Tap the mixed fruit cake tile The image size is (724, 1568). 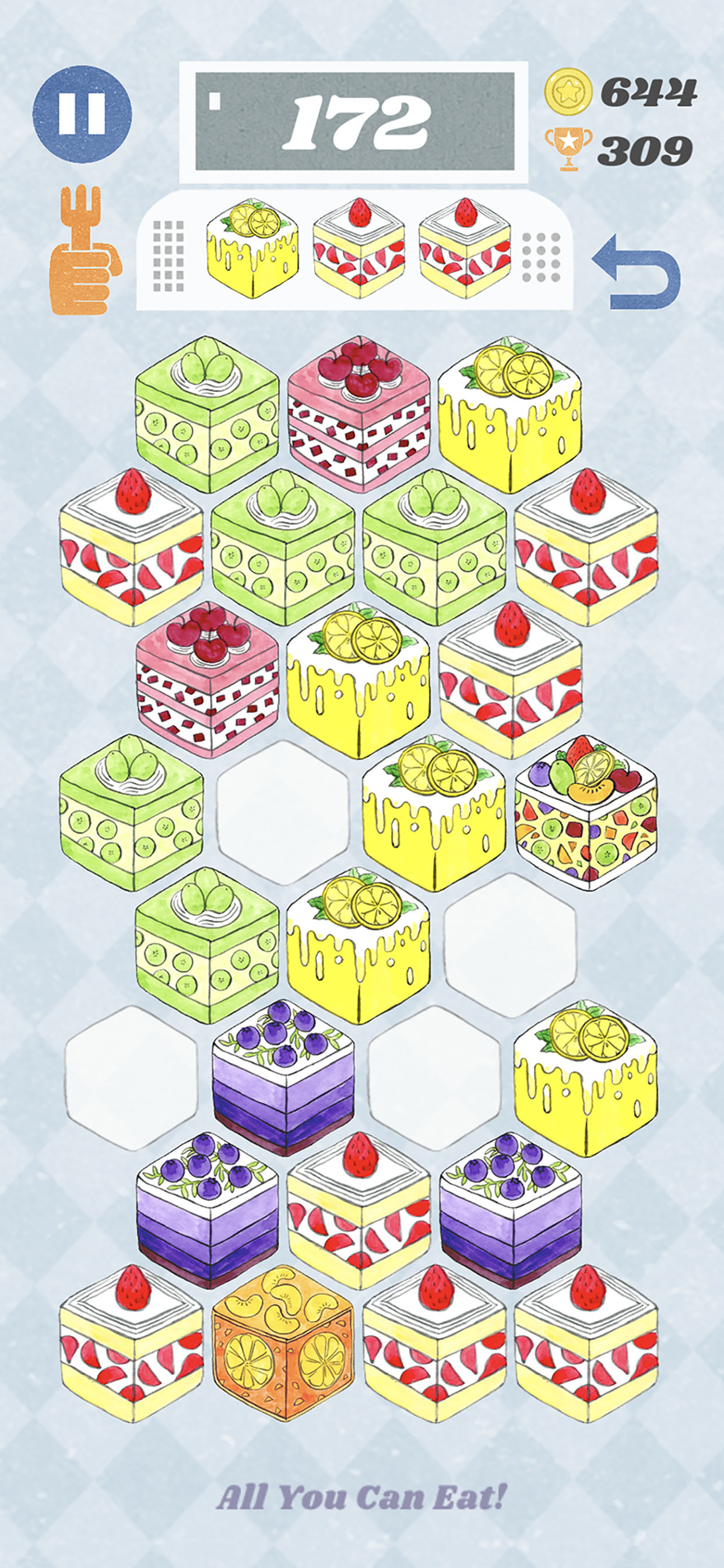[x=585, y=813]
